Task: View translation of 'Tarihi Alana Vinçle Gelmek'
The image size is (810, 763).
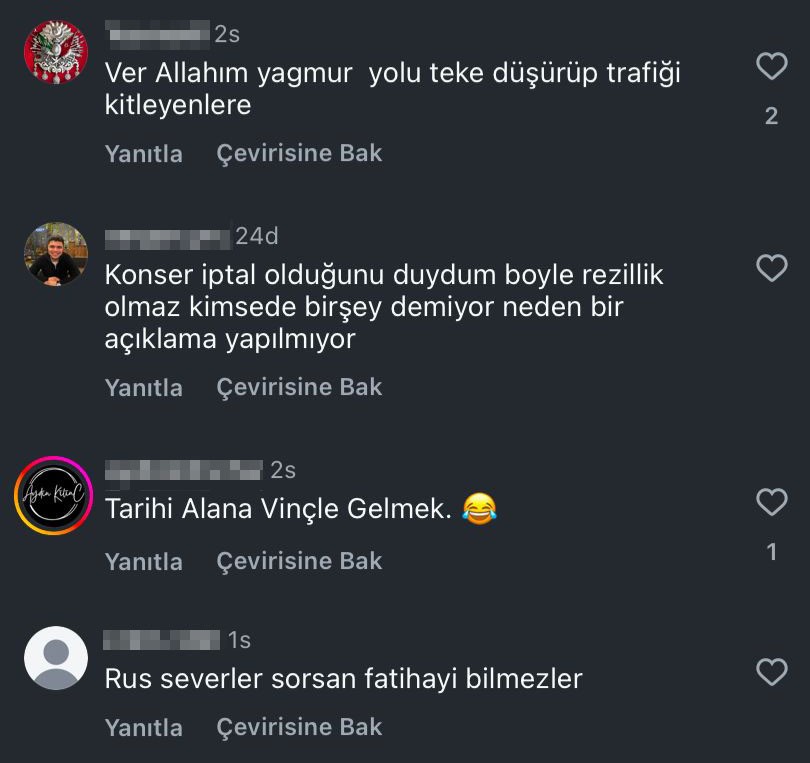Action: click(x=299, y=562)
